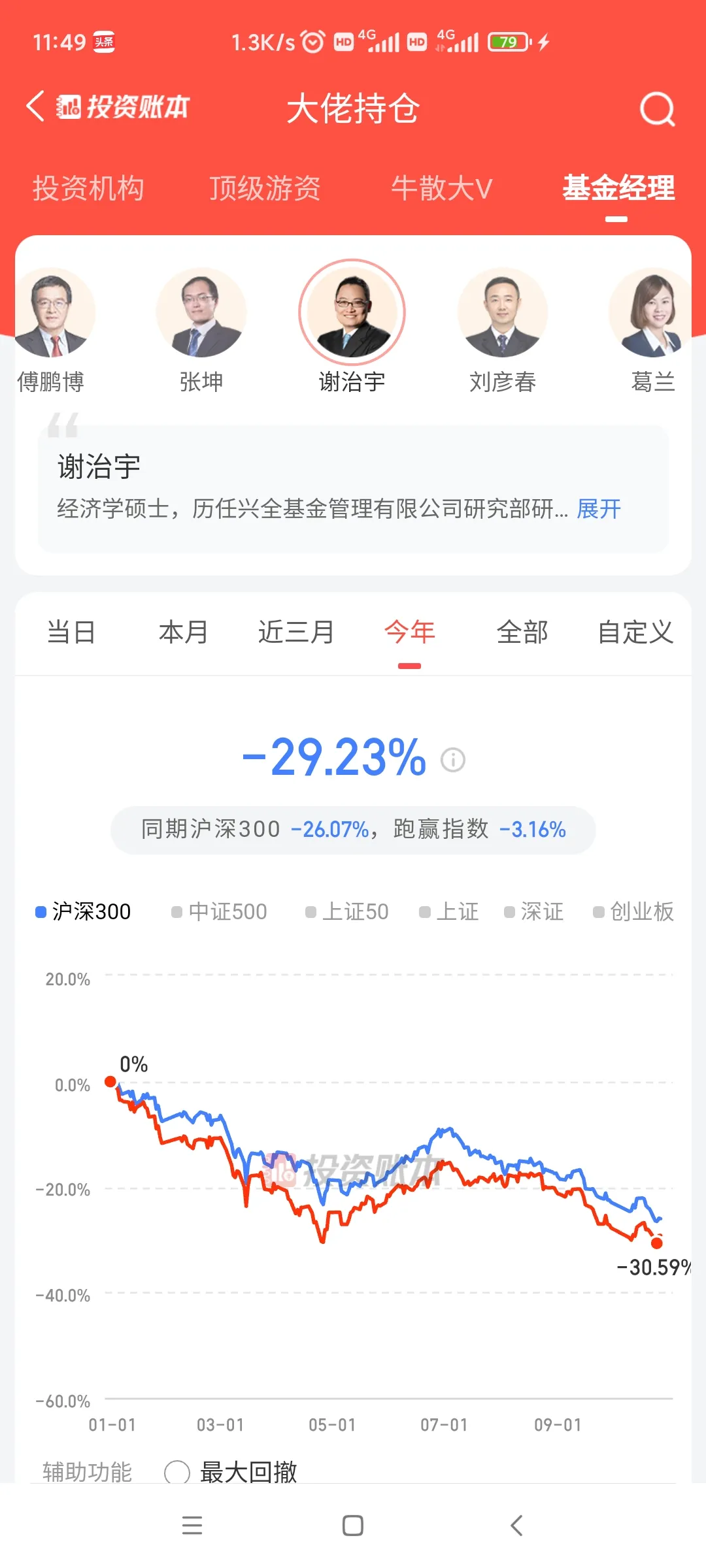
Task: Choose fund manager 刘彦春
Action: click(x=503, y=330)
